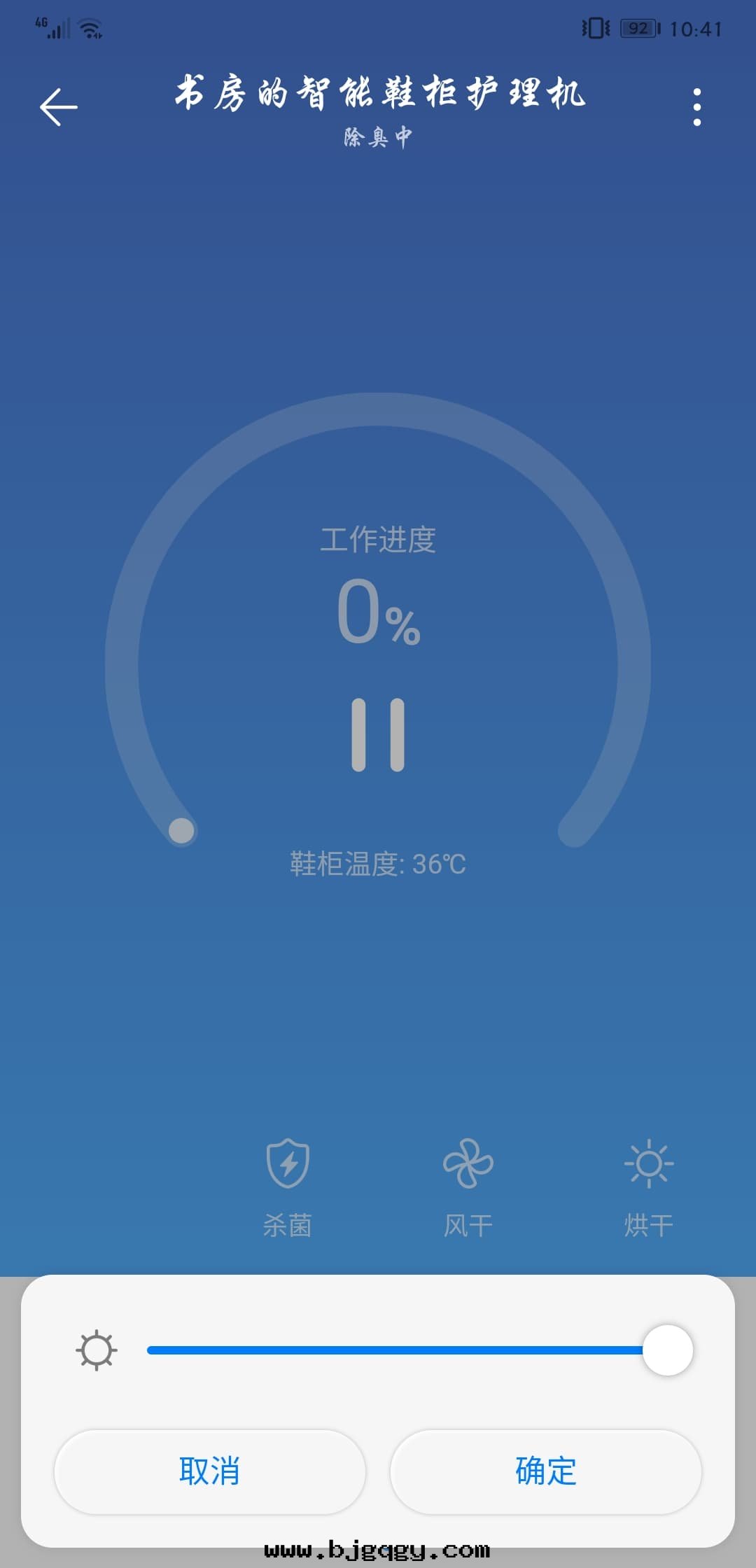756x1568 pixels.
Task: Tap 取消 to cancel the brightness dialog
Action: click(209, 1471)
